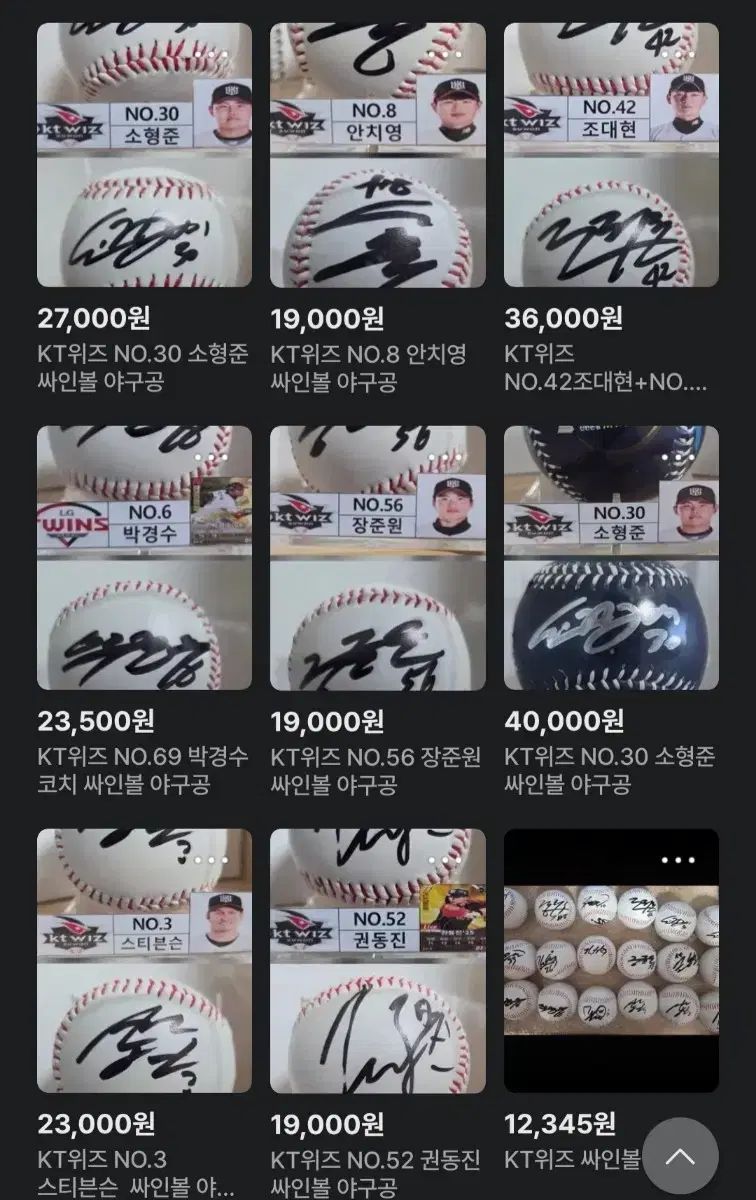Open the 12,345원 KT위즈 signed balls listing

tap(611, 960)
